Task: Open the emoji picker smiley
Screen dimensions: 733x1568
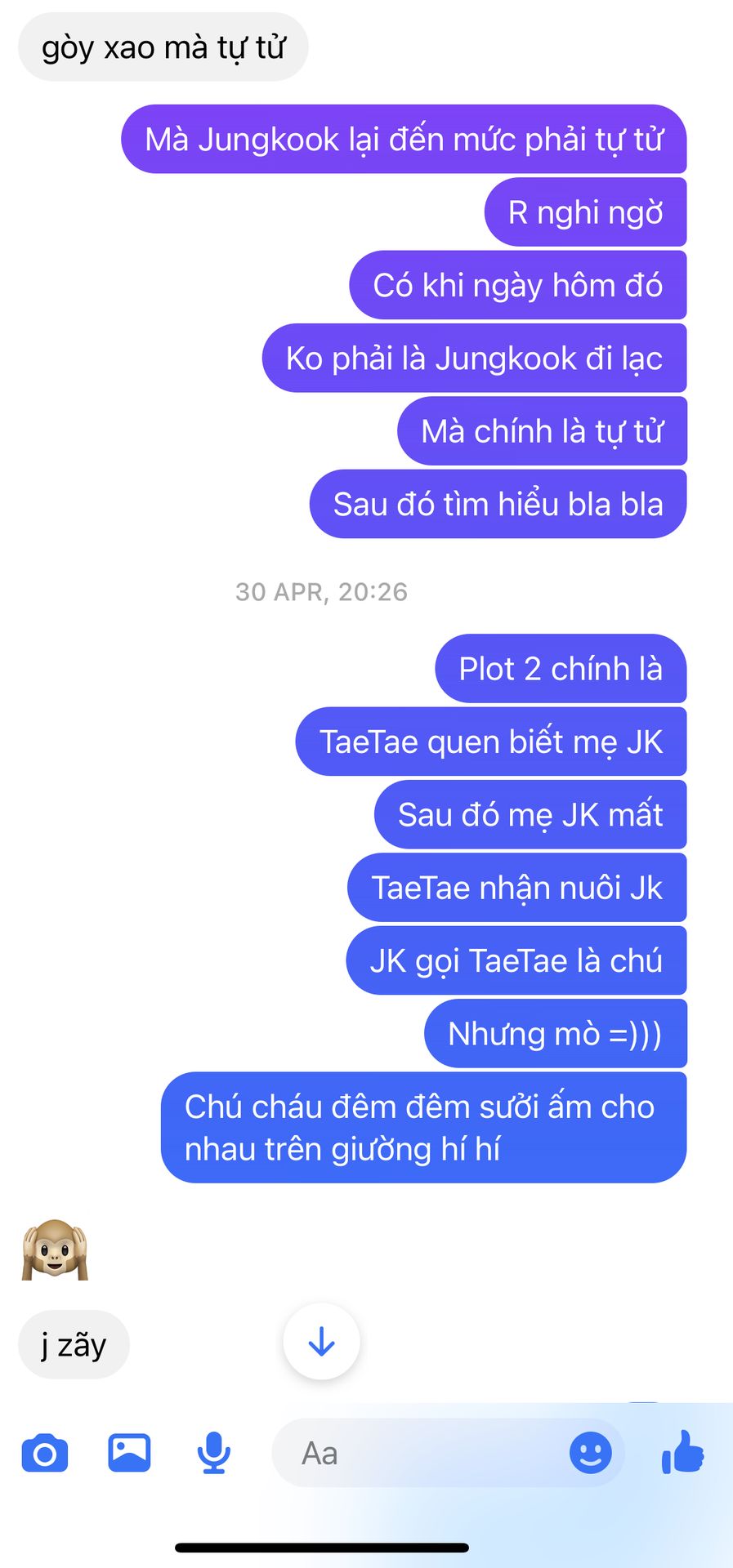Action: tap(590, 1453)
